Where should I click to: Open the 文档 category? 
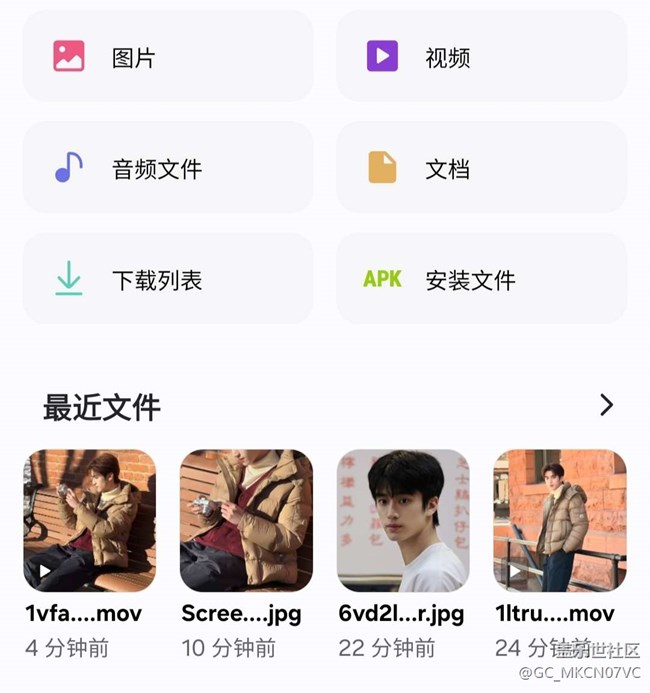coord(481,168)
